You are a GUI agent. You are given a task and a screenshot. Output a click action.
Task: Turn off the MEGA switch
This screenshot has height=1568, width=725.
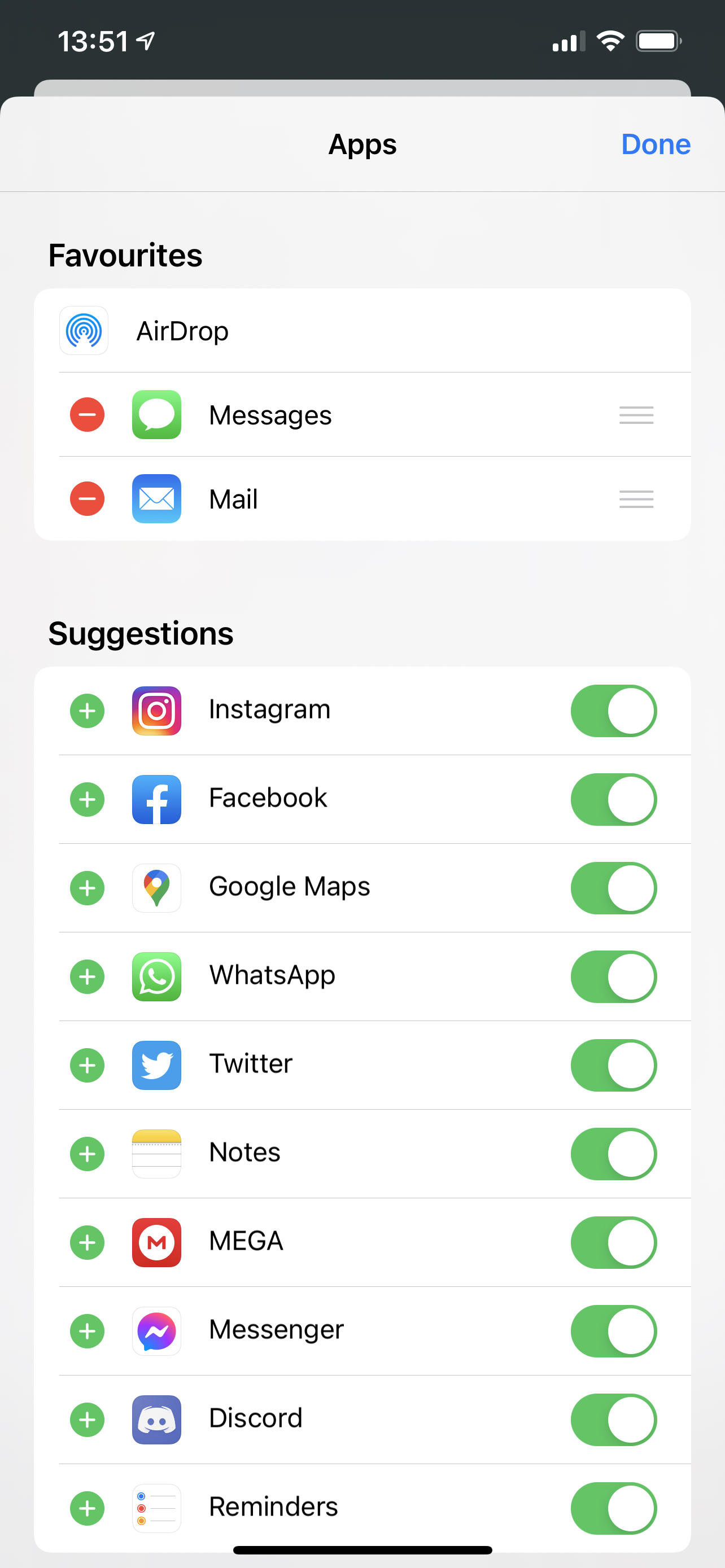(x=613, y=1242)
